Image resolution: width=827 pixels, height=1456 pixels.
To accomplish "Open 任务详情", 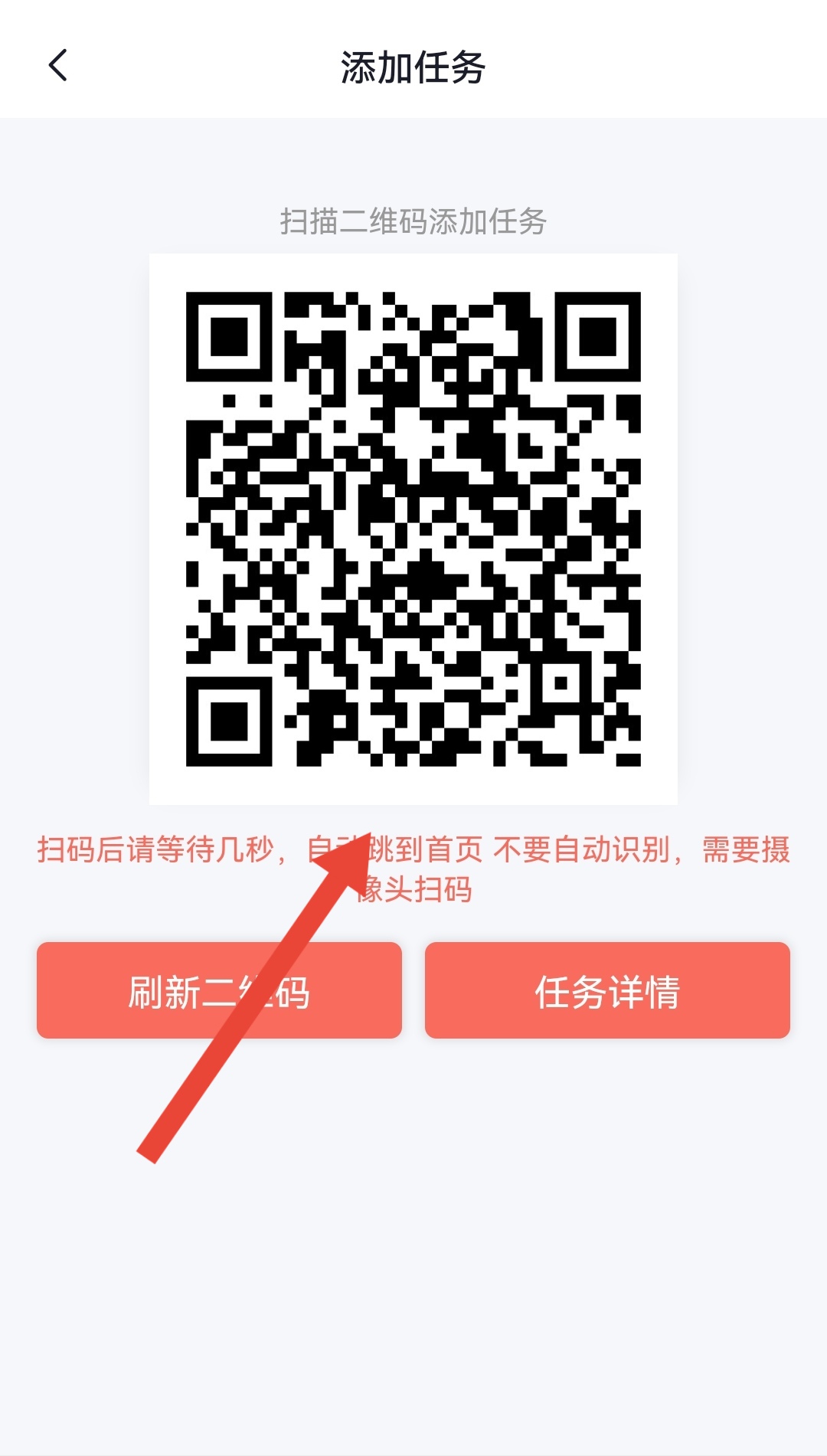I will (x=607, y=990).
